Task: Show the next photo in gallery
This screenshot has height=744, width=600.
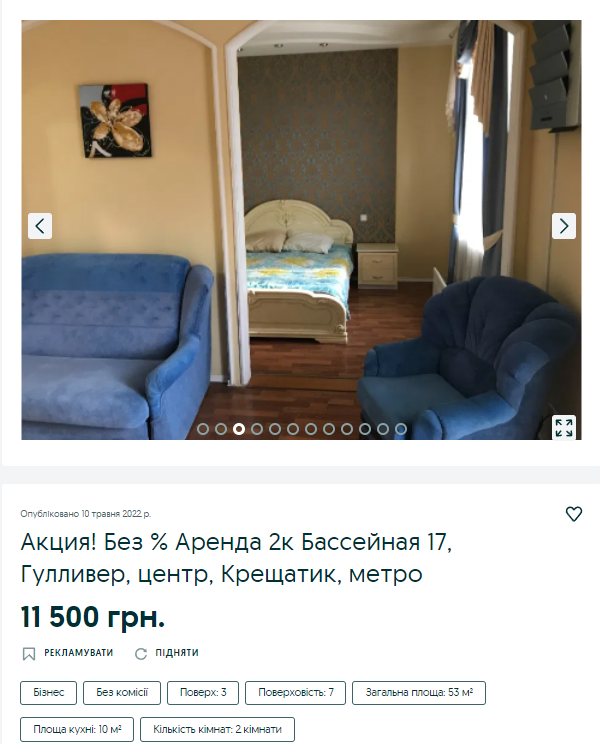Action: tap(563, 226)
